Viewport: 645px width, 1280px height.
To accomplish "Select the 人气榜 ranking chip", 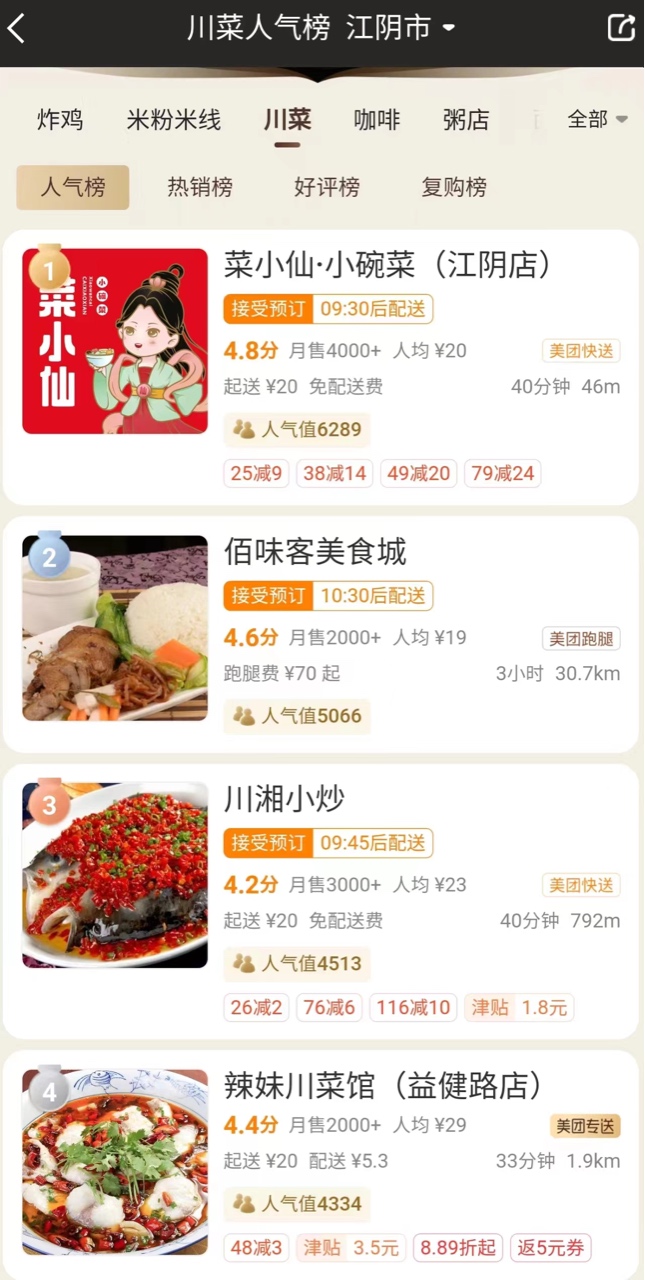I will (x=73, y=187).
